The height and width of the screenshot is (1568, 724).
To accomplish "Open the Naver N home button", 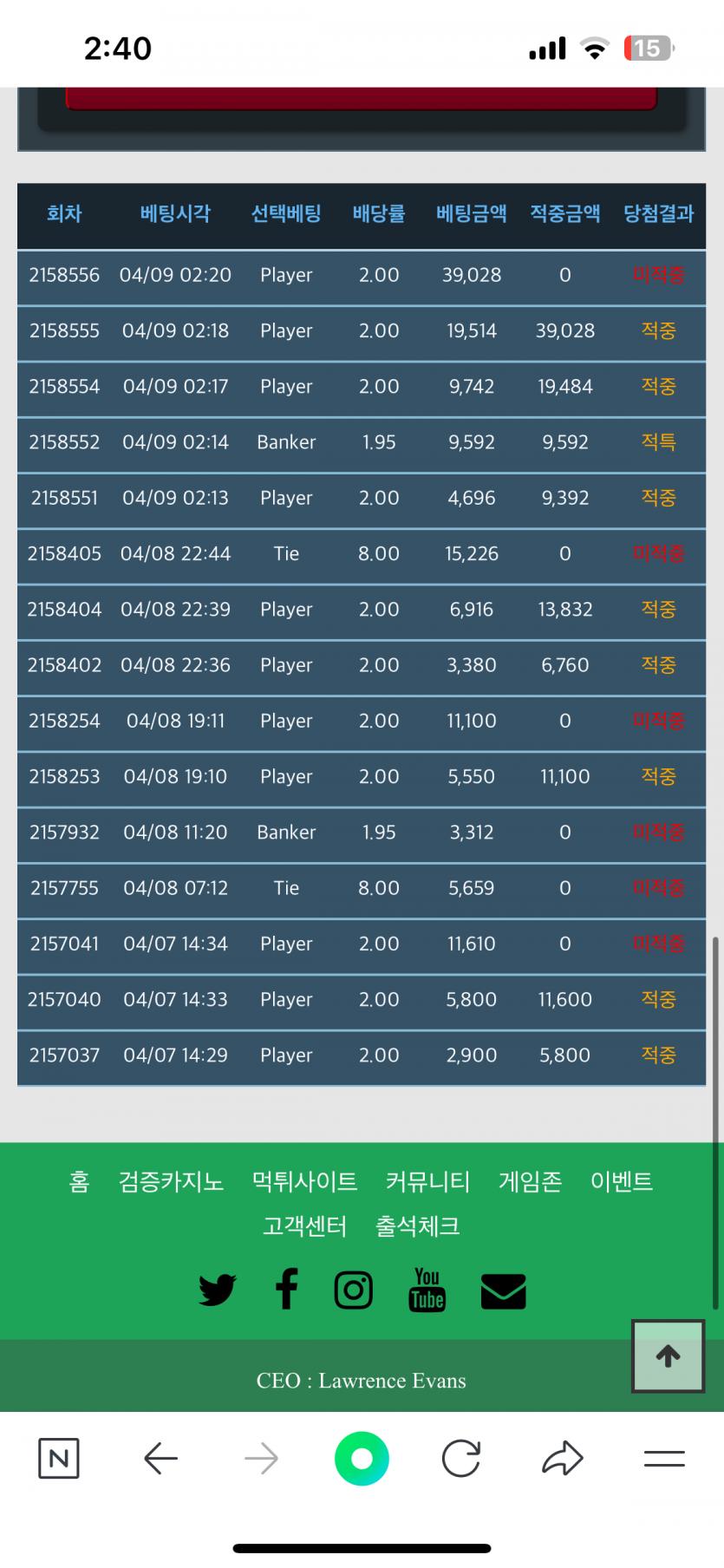I will 59,1459.
